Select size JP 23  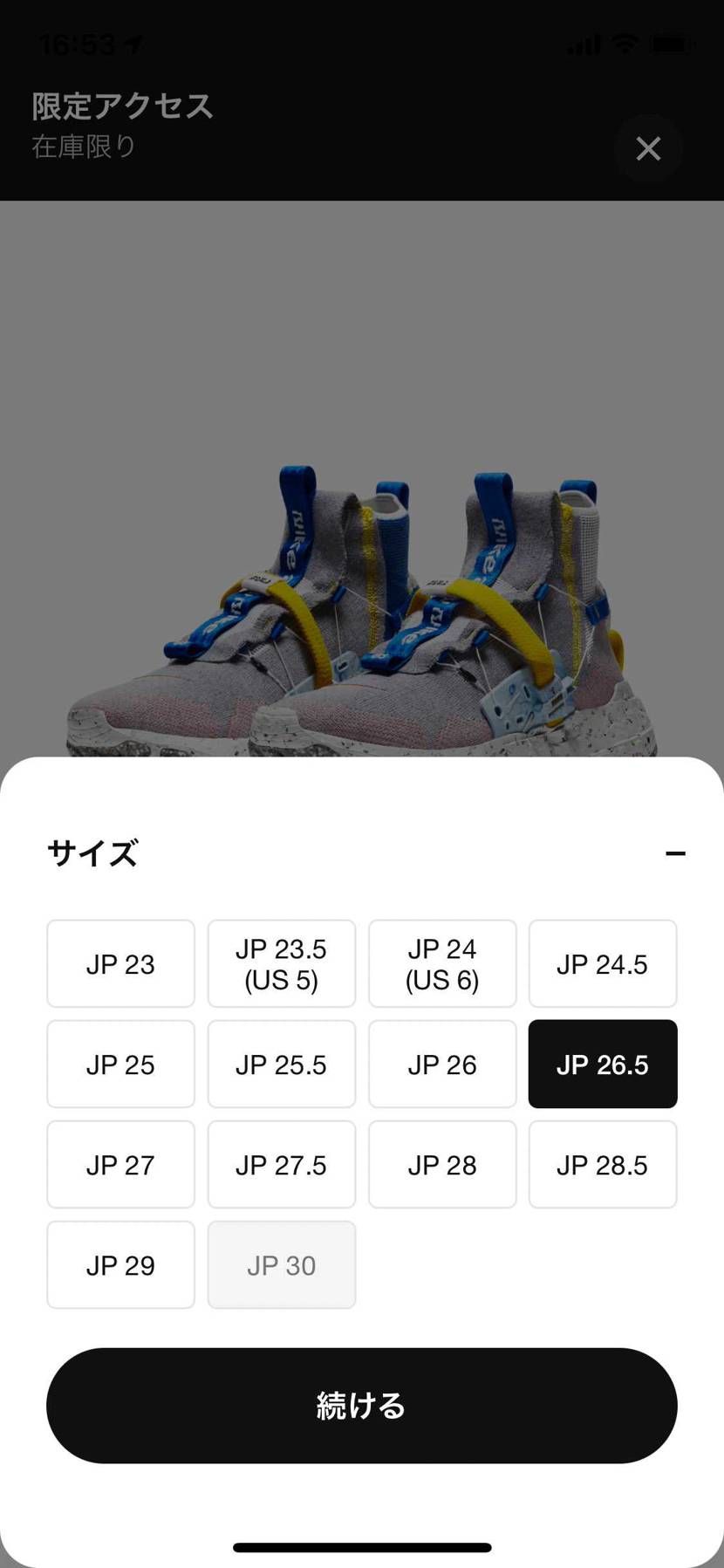(x=120, y=963)
